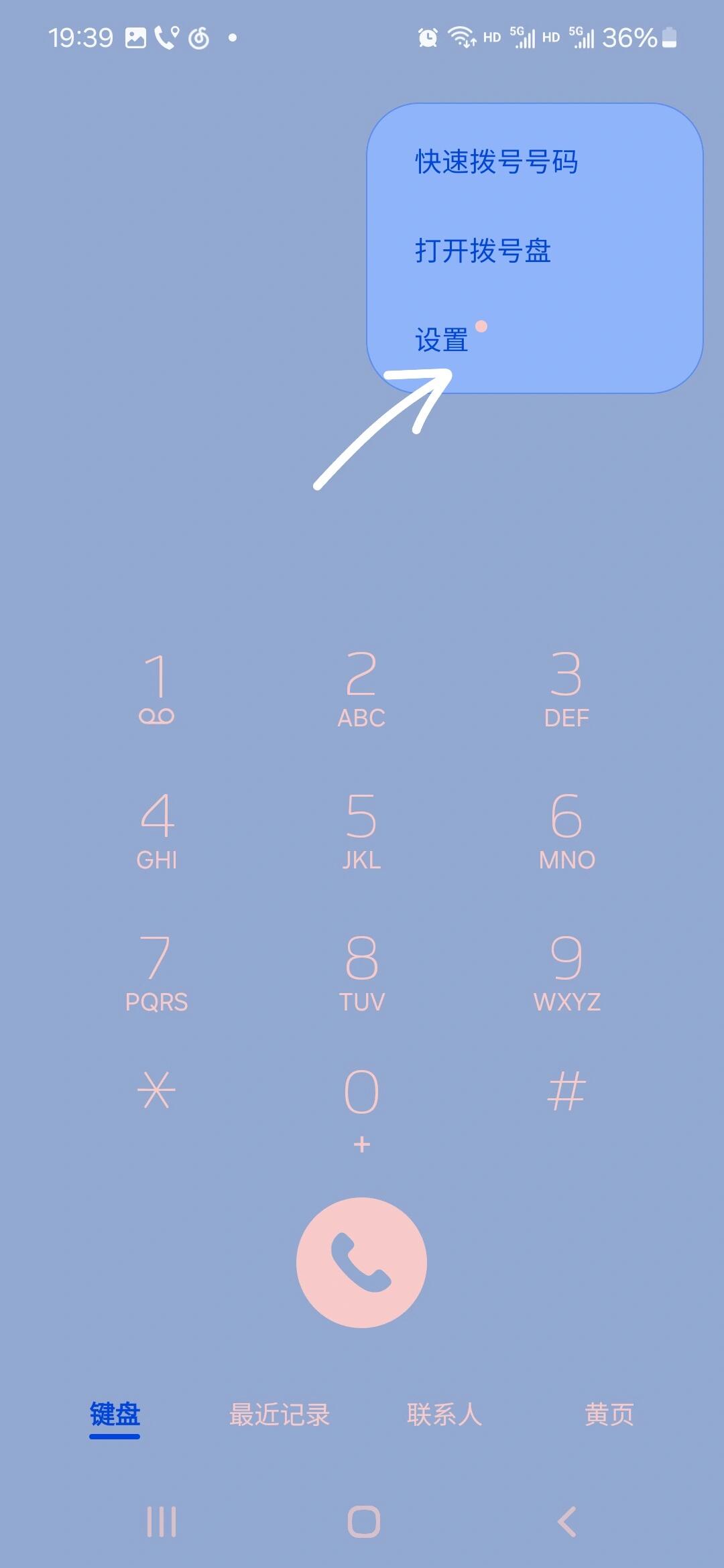Switch to the 最近记录 tab
Screen dimensions: 724x1568
[280, 1414]
